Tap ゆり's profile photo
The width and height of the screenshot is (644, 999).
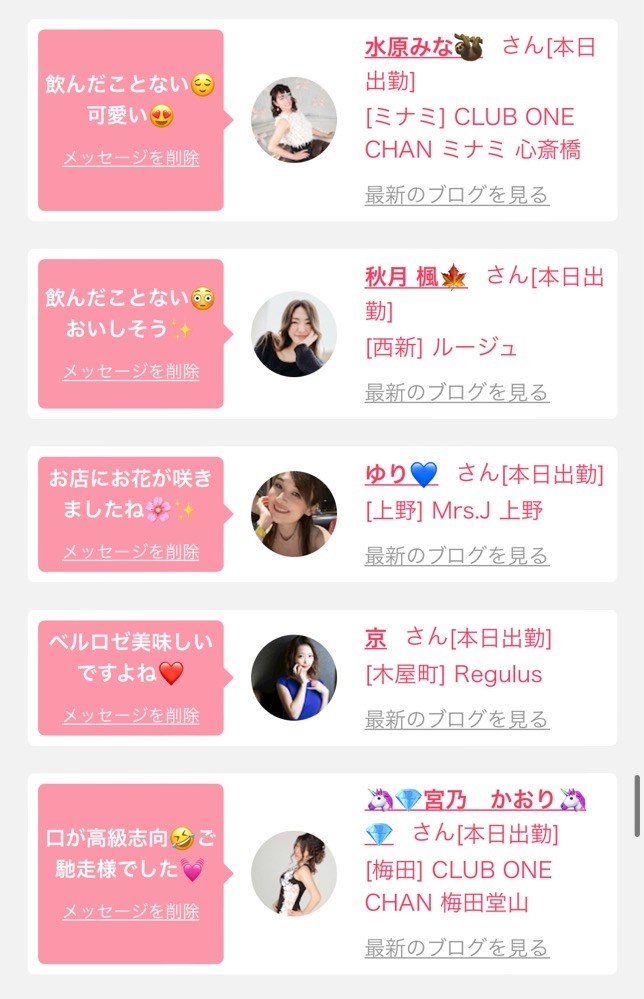294,514
